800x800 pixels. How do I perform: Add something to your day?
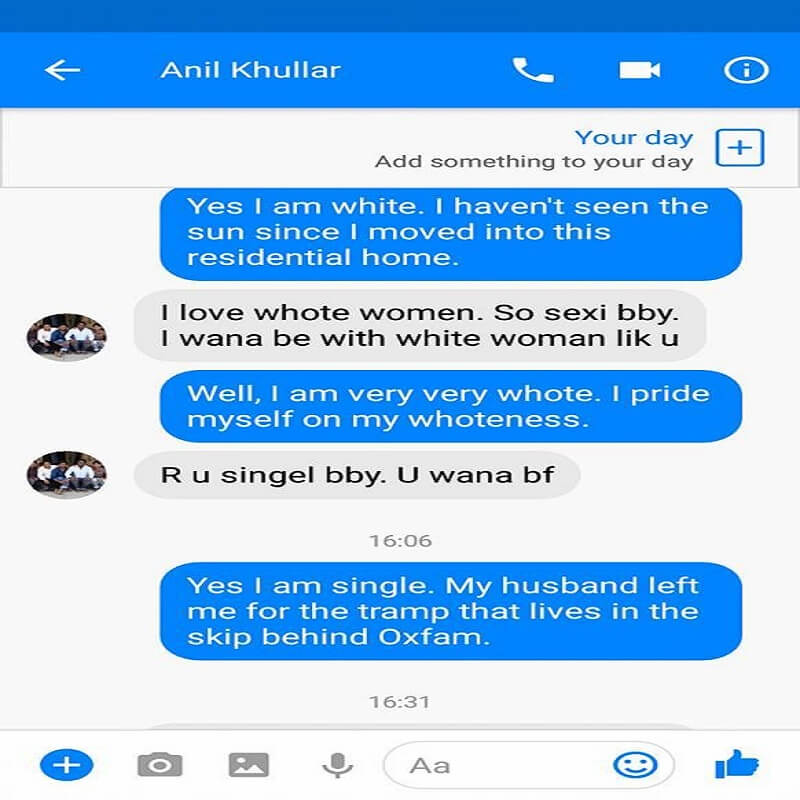click(x=740, y=148)
